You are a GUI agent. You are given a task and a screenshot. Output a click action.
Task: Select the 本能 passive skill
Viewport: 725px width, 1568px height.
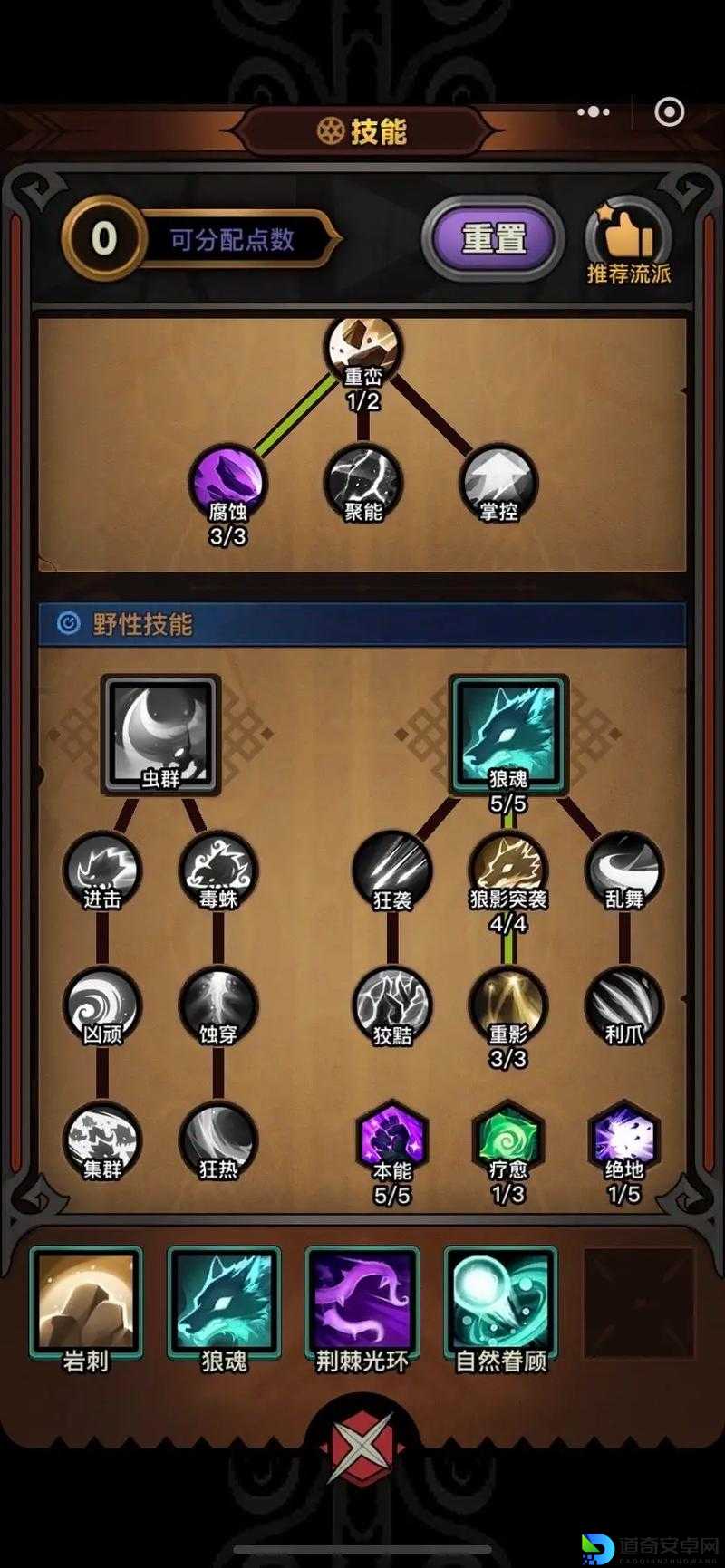pyautogui.click(x=392, y=1138)
